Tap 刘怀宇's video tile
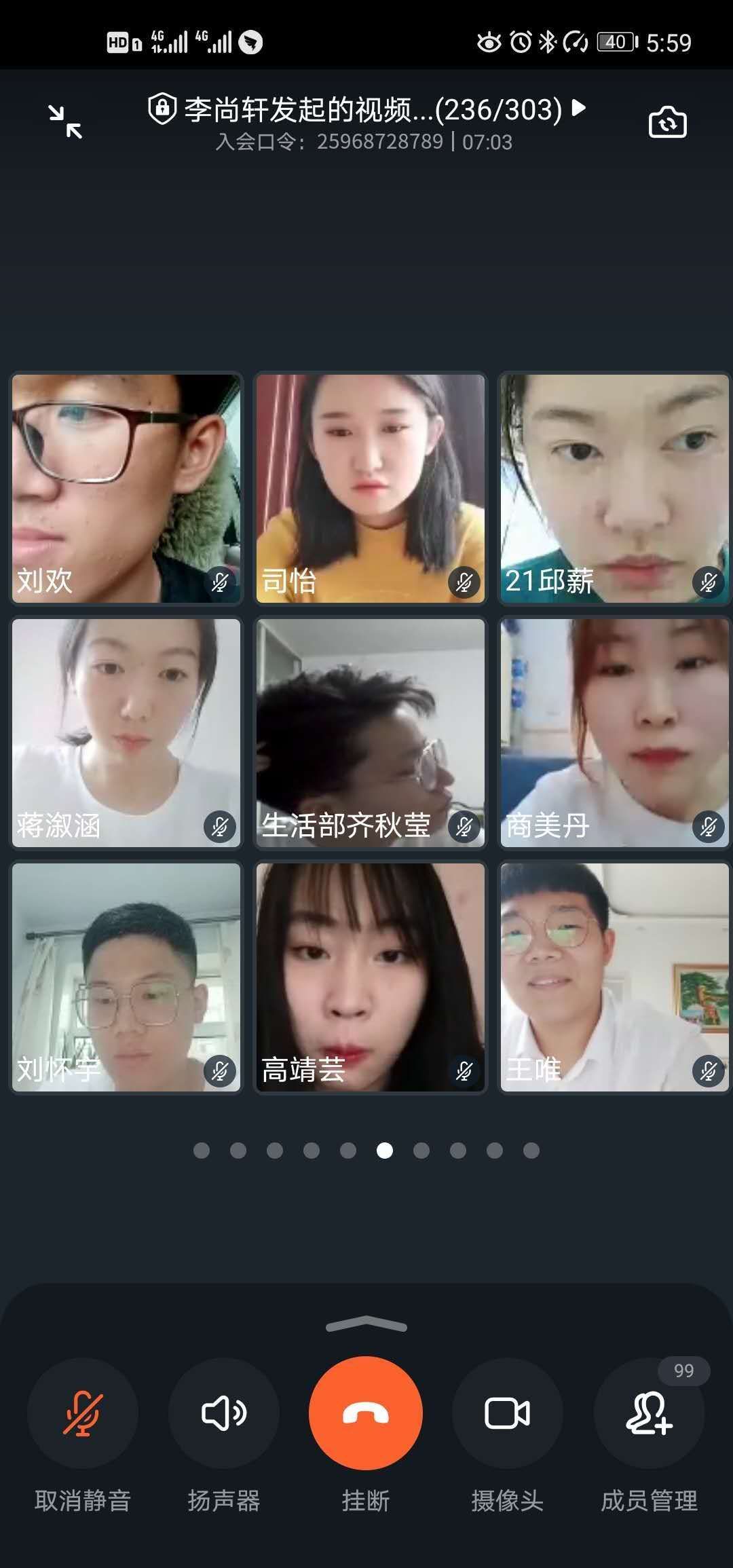Screen dimensions: 733x1568 [126, 977]
